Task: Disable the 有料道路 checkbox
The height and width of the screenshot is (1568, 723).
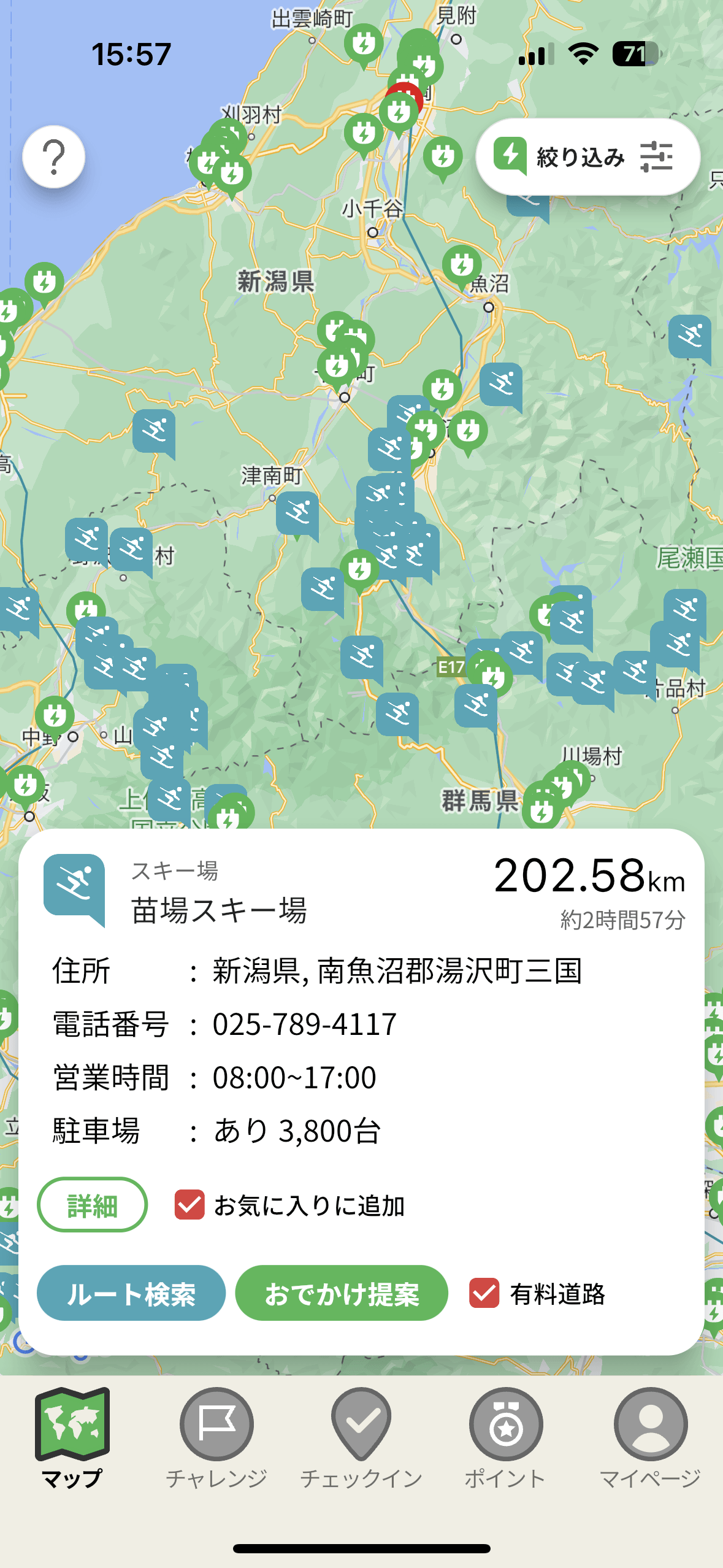Action: [x=484, y=1293]
